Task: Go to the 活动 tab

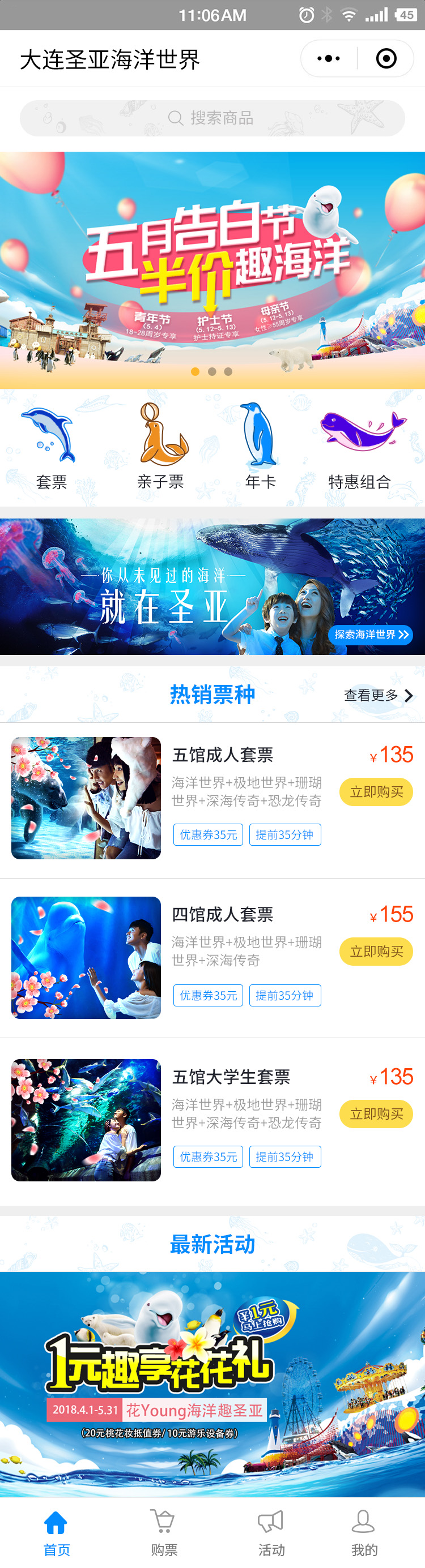Action: coord(271,1532)
